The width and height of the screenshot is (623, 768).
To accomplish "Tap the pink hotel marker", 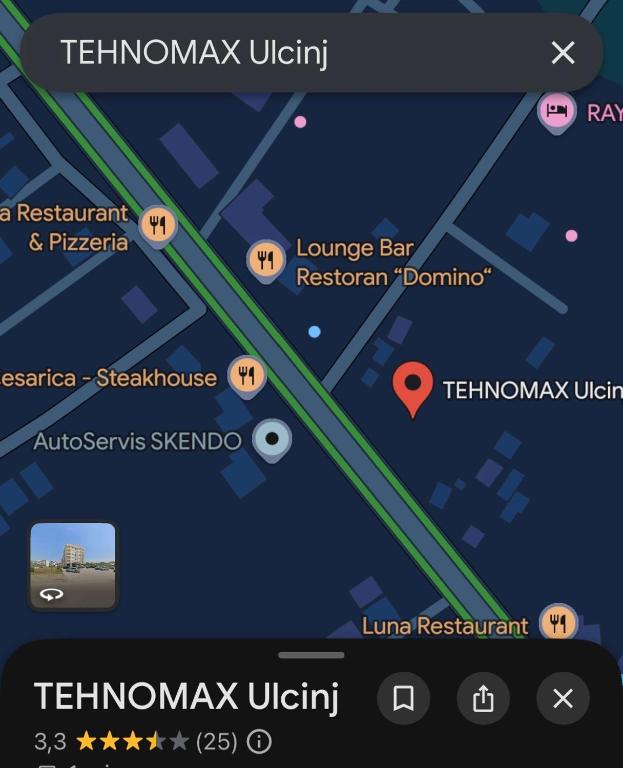I will pos(557,112).
